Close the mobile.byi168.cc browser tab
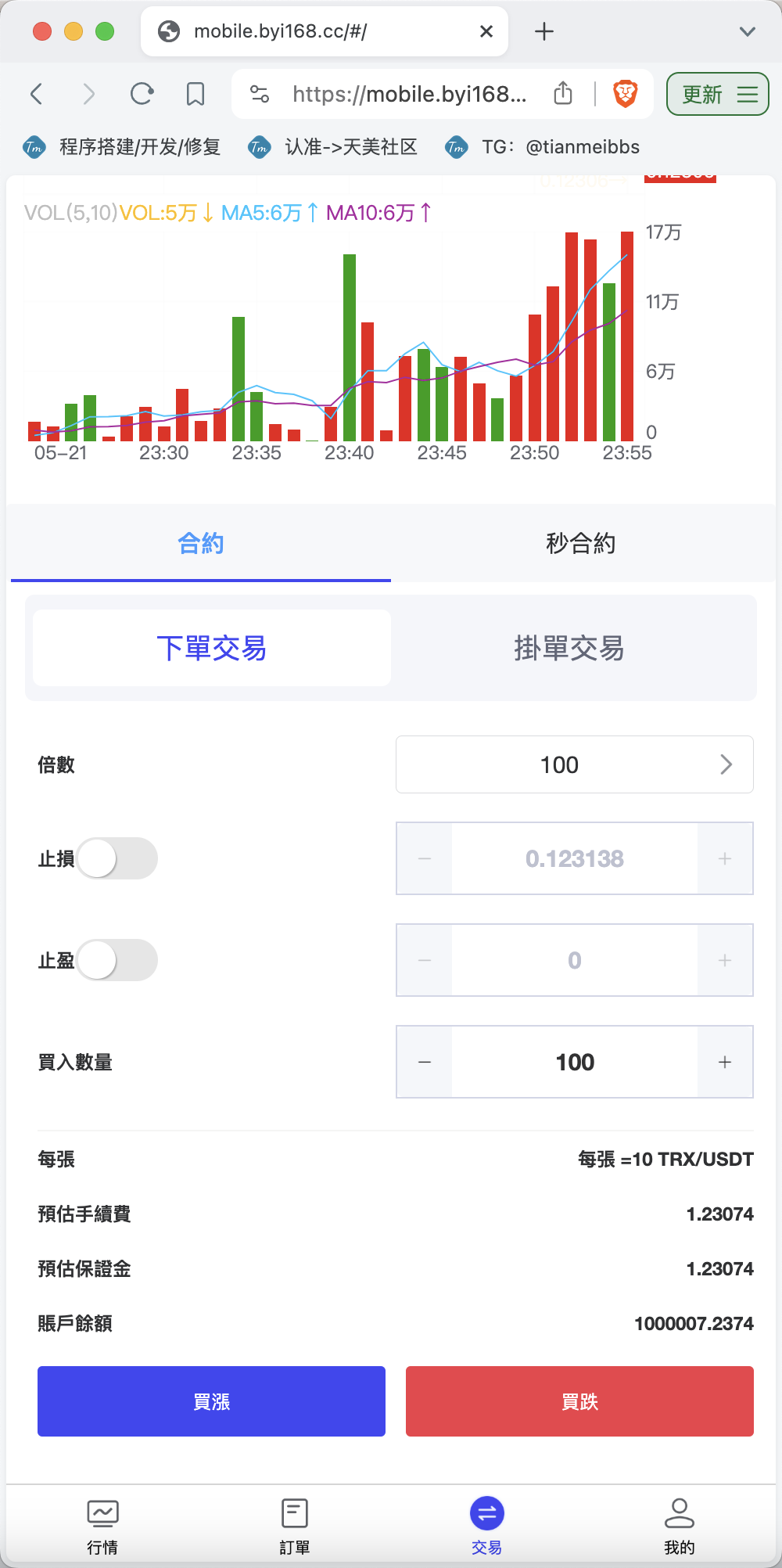This screenshot has width=782, height=1568. click(x=486, y=31)
